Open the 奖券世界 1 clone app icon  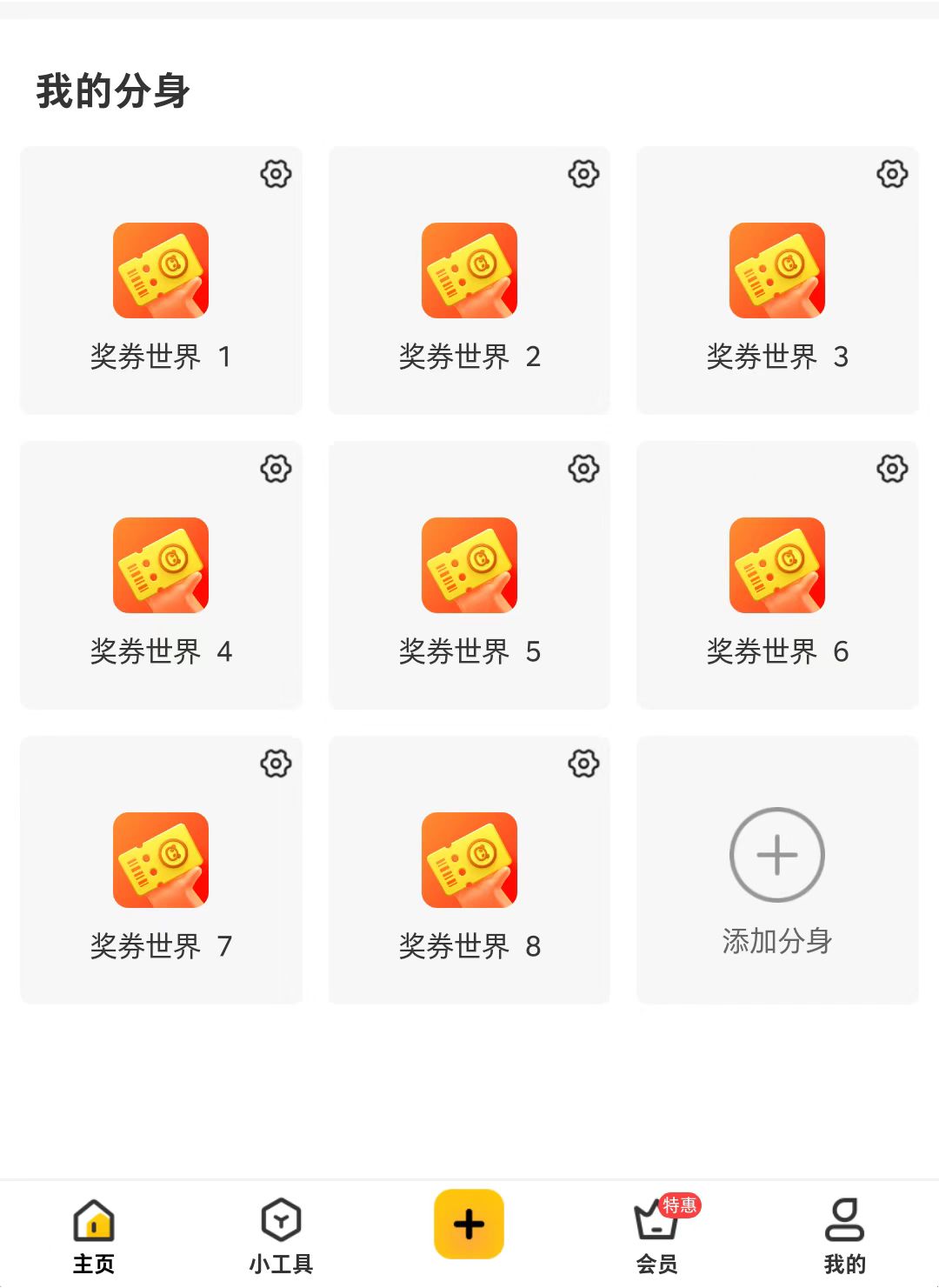[x=160, y=270]
